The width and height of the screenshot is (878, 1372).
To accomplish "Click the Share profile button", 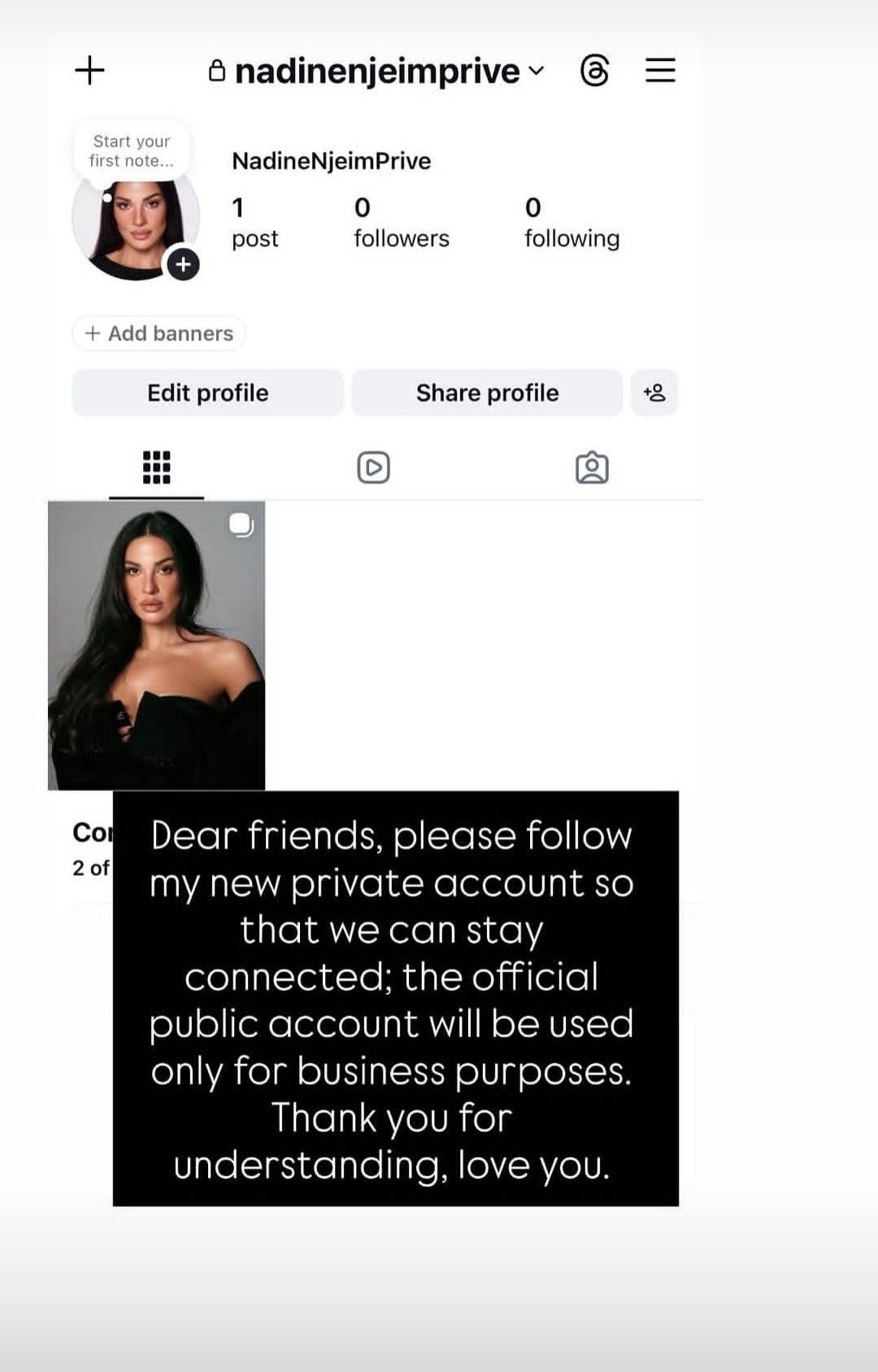I will 488,393.
